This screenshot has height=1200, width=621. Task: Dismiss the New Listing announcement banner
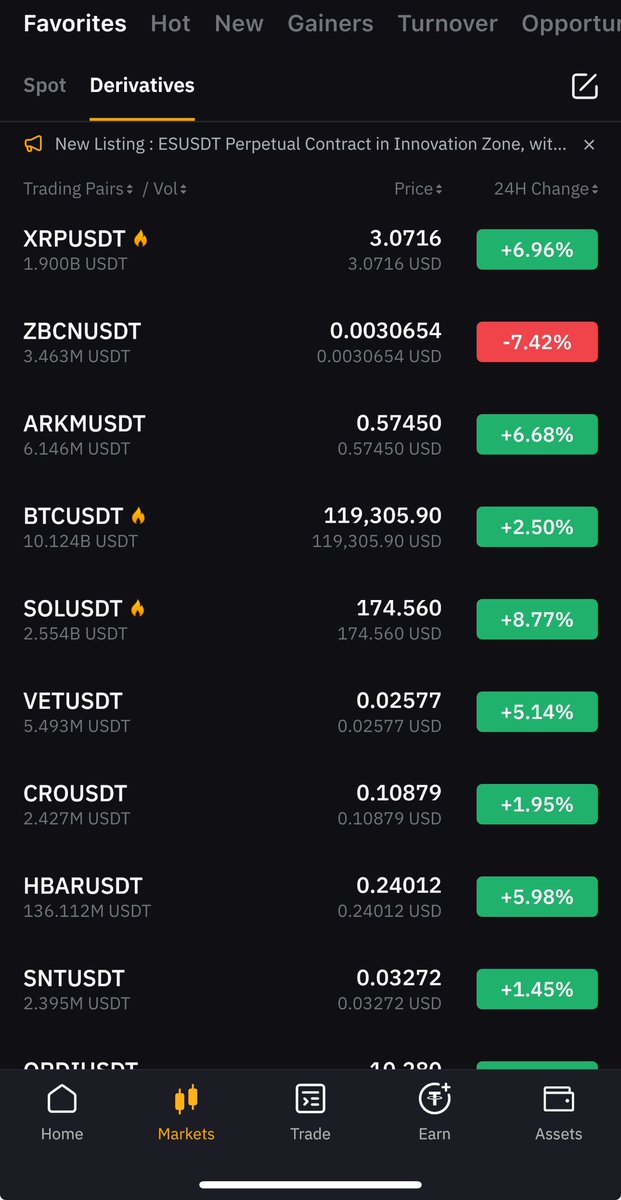point(589,145)
